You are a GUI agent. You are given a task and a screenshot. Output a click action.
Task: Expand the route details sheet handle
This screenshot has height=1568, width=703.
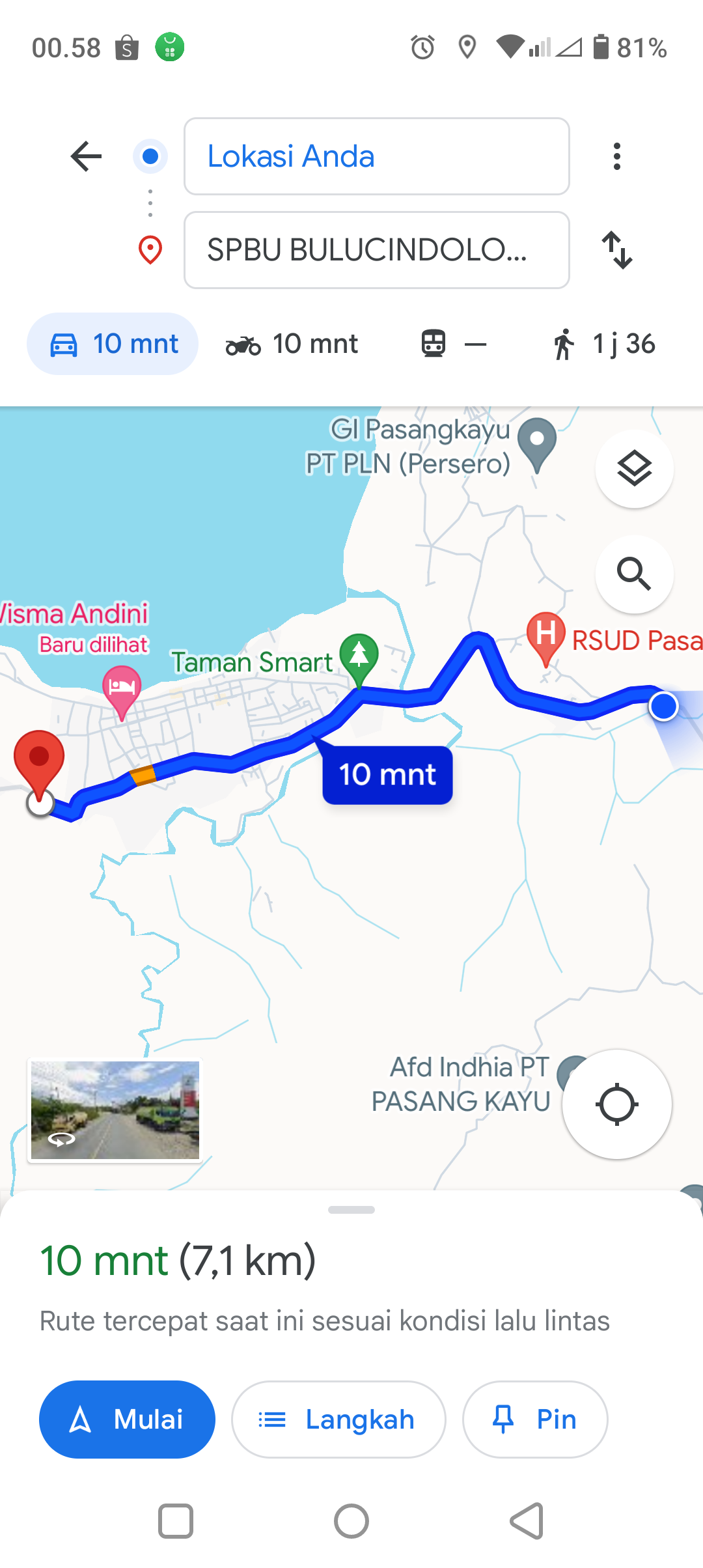(351, 1210)
